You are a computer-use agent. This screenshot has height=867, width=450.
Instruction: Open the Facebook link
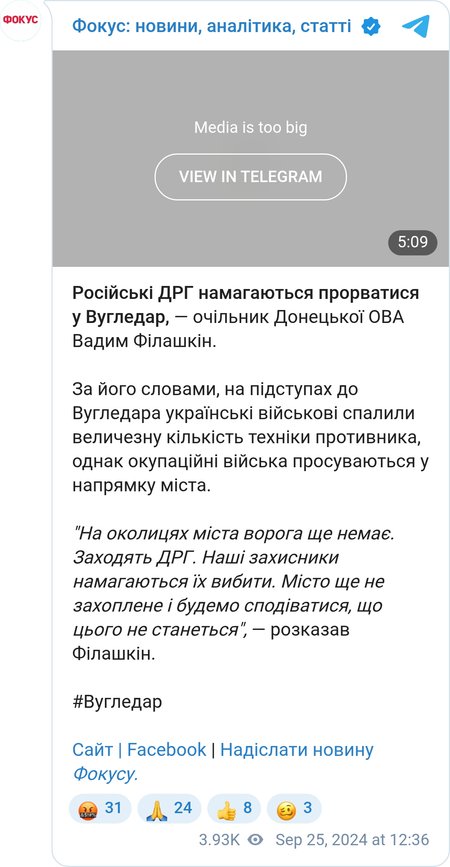(x=166, y=750)
